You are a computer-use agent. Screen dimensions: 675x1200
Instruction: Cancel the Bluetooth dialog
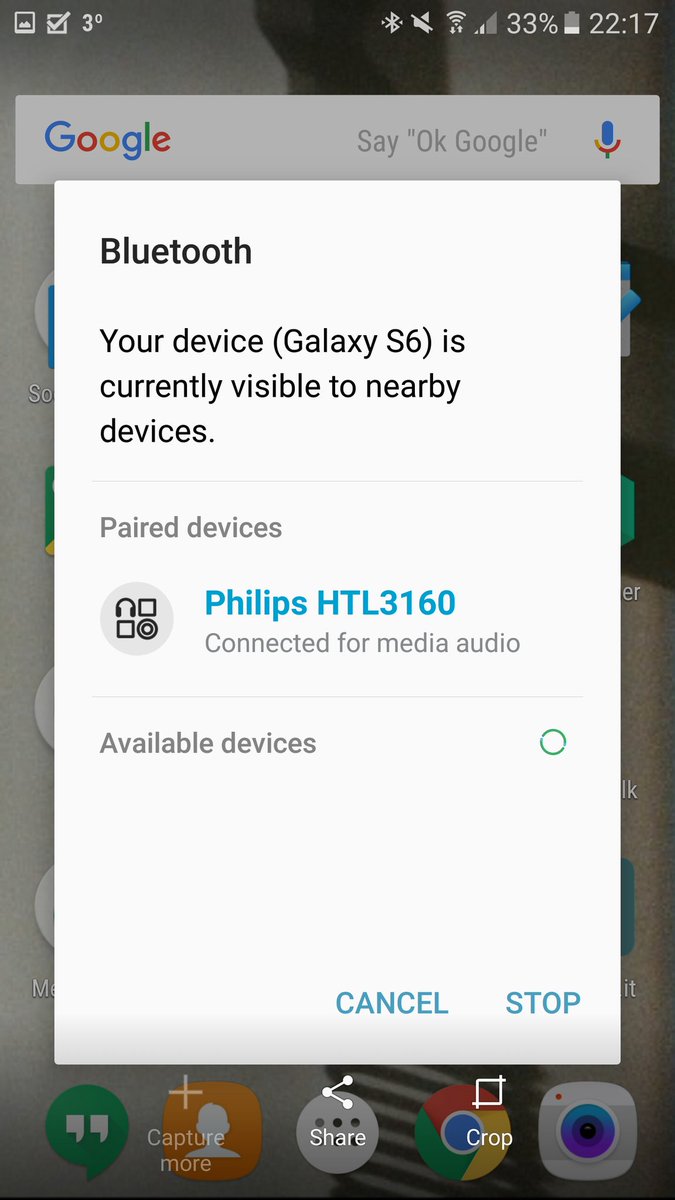click(391, 1003)
